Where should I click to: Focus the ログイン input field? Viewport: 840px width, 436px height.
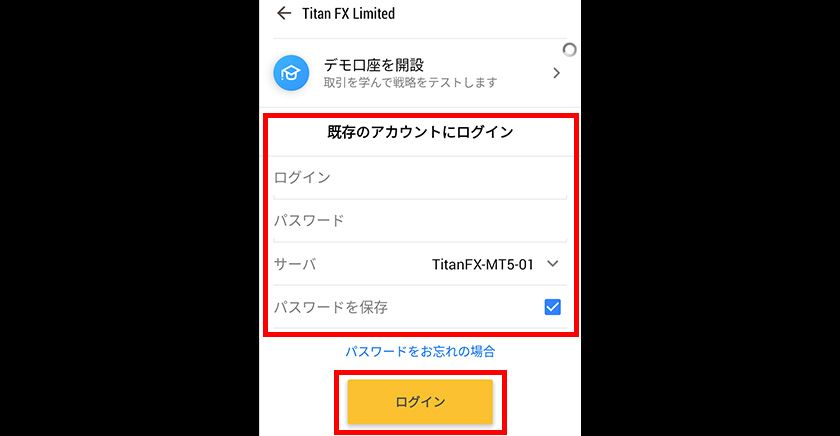pyautogui.click(x=420, y=178)
